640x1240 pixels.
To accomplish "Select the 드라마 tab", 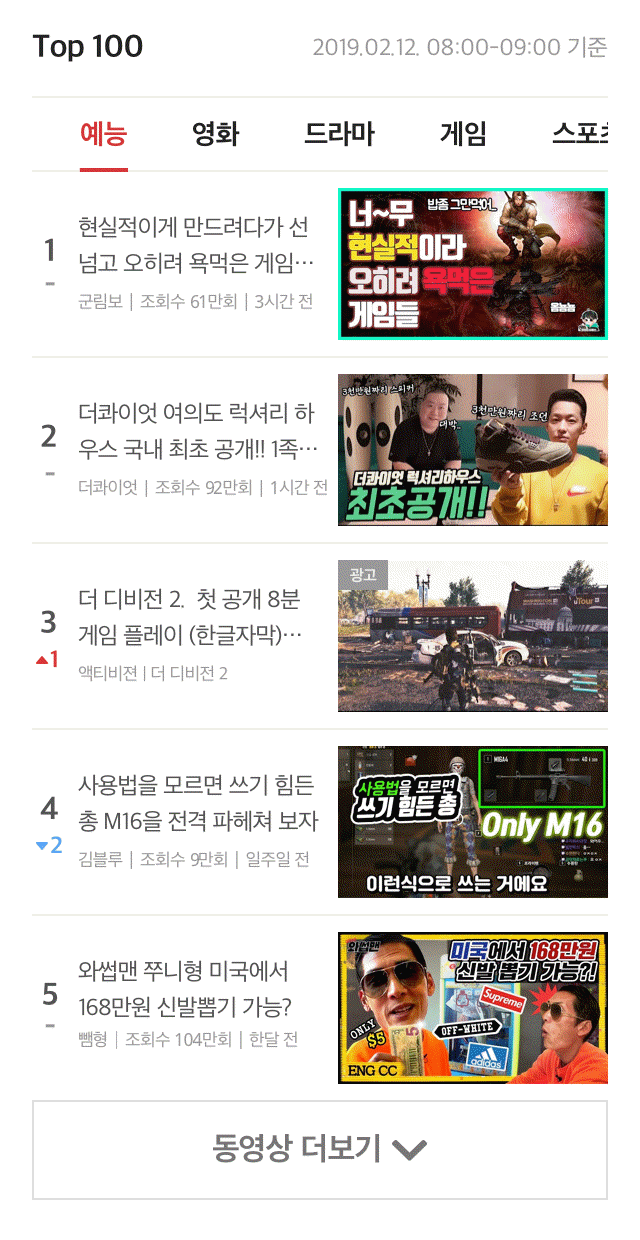I will click(x=339, y=134).
